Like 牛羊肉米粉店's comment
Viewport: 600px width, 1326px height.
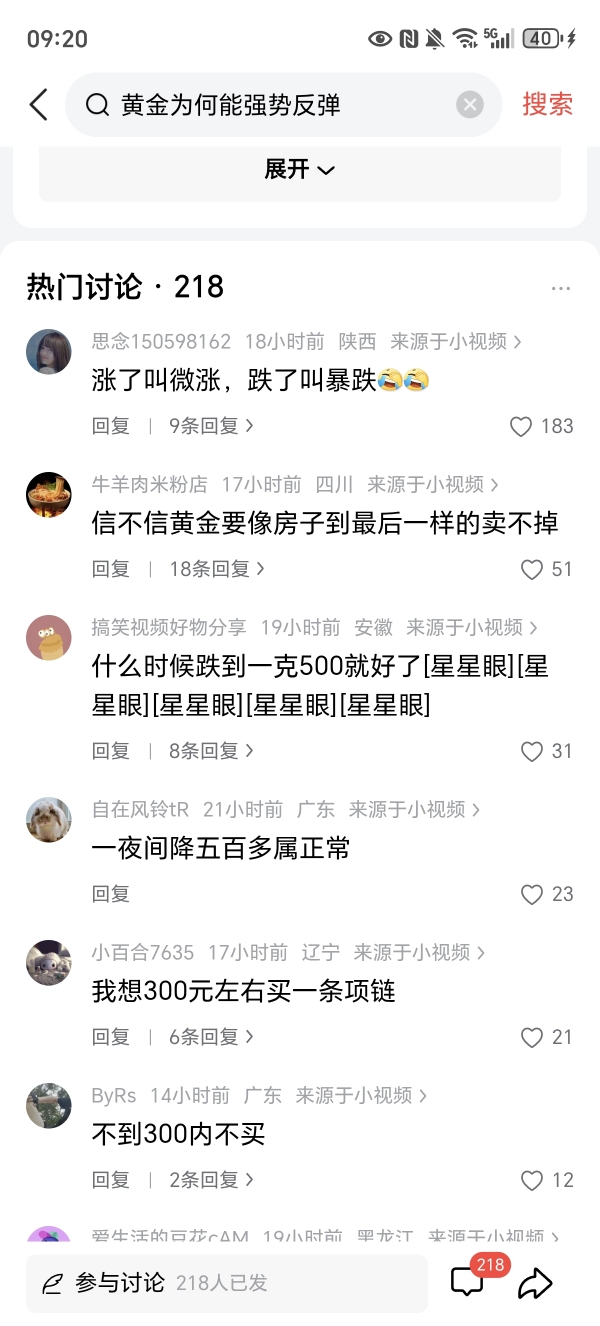[532, 570]
